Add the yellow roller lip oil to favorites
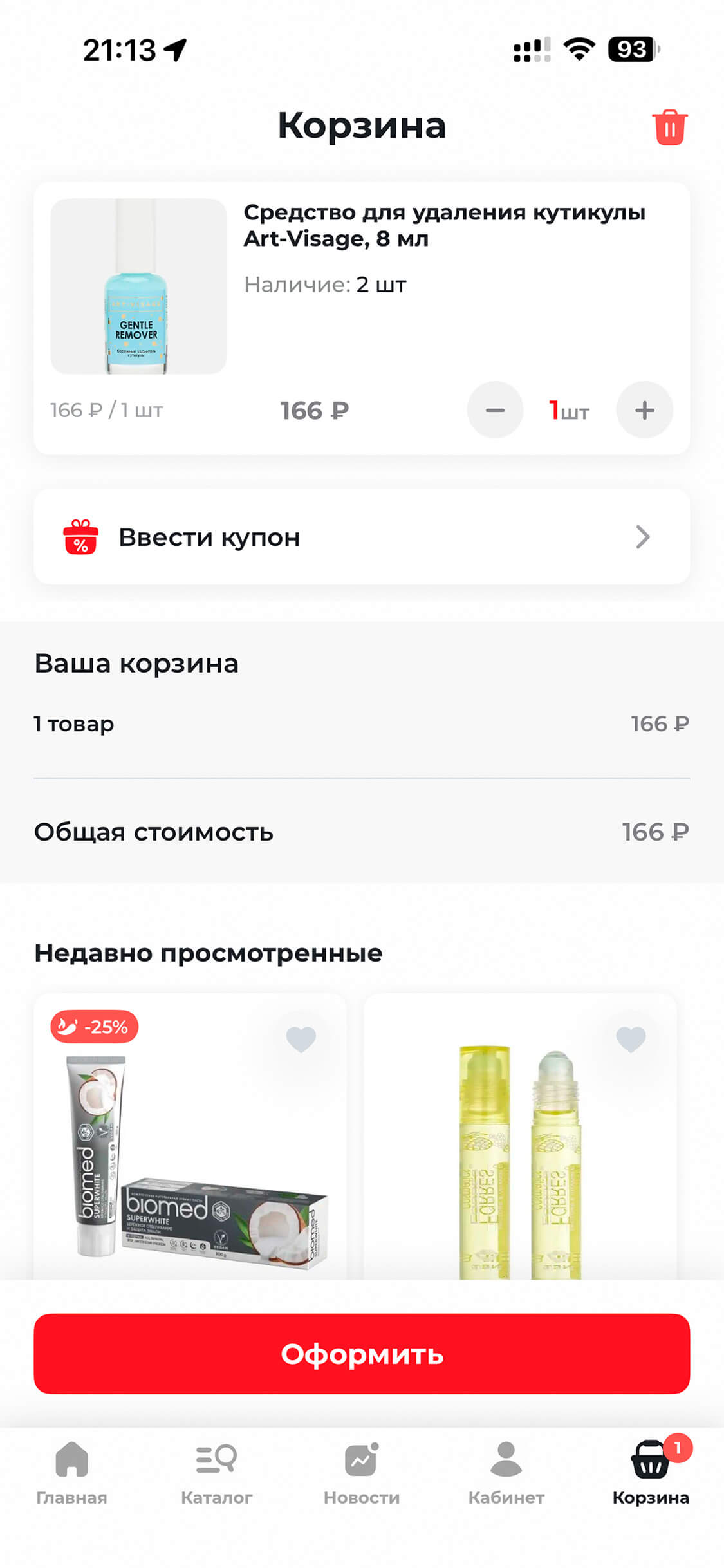Viewport: 724px width, 1568px height. [631, 1038]
